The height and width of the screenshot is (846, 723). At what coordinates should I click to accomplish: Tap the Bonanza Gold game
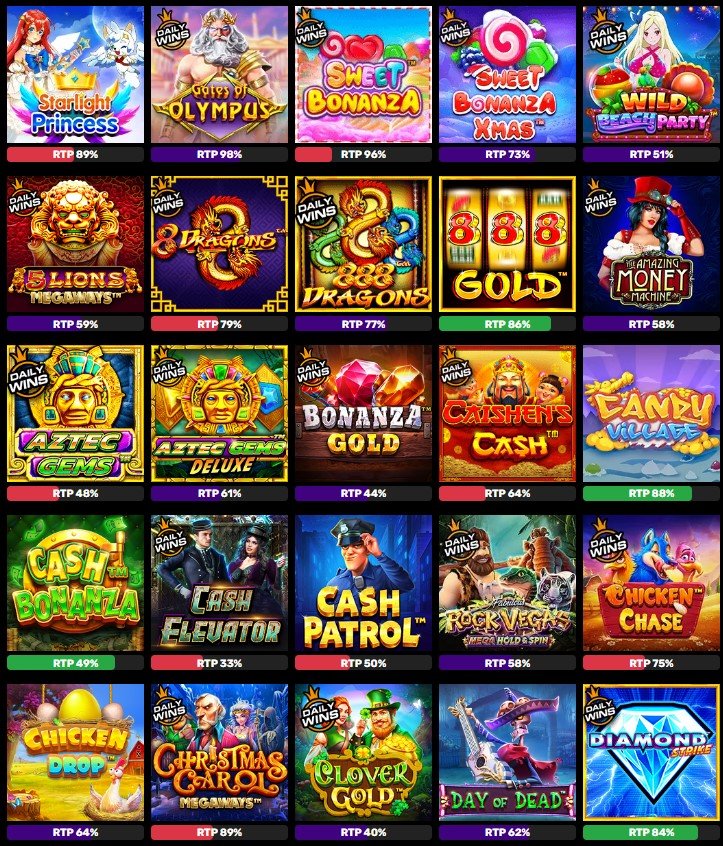coord(363,413)
